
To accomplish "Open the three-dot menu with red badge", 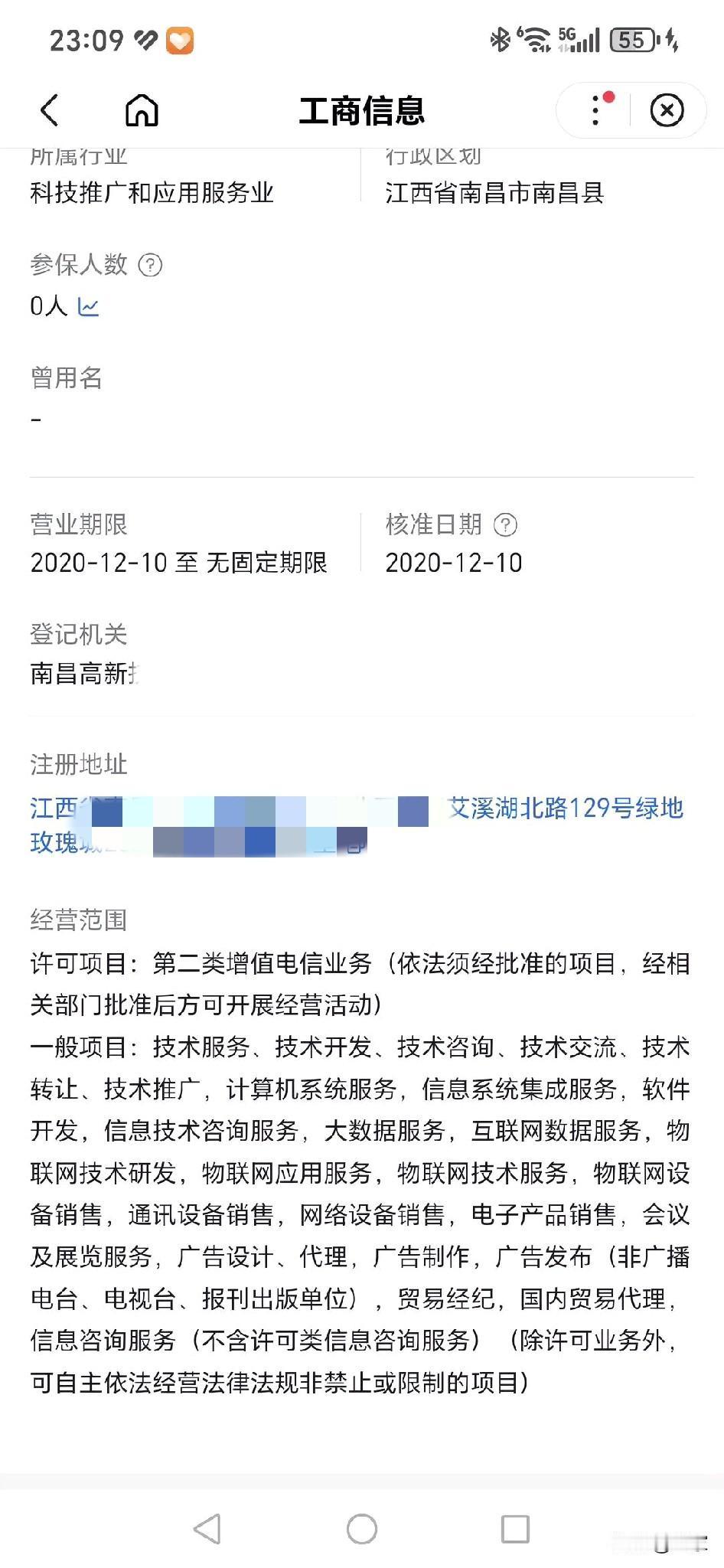I will tap(595, 109).
